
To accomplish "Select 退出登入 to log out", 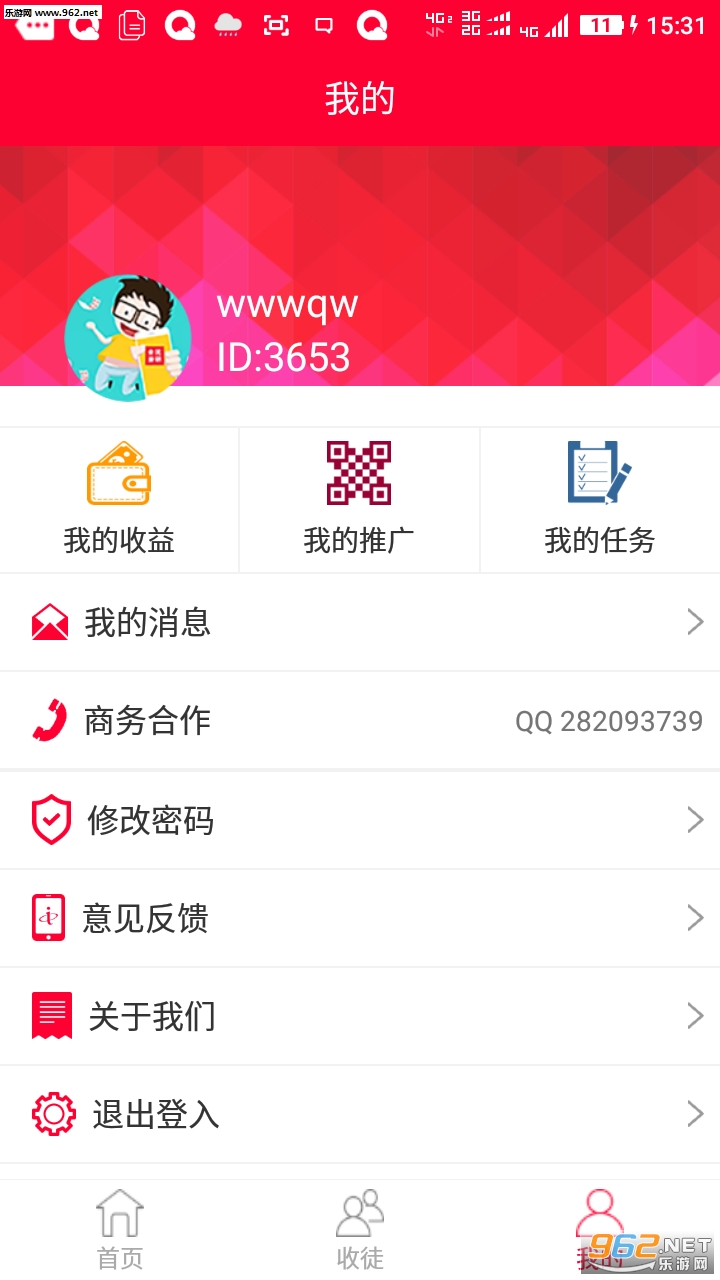I will pos(360,1114).
